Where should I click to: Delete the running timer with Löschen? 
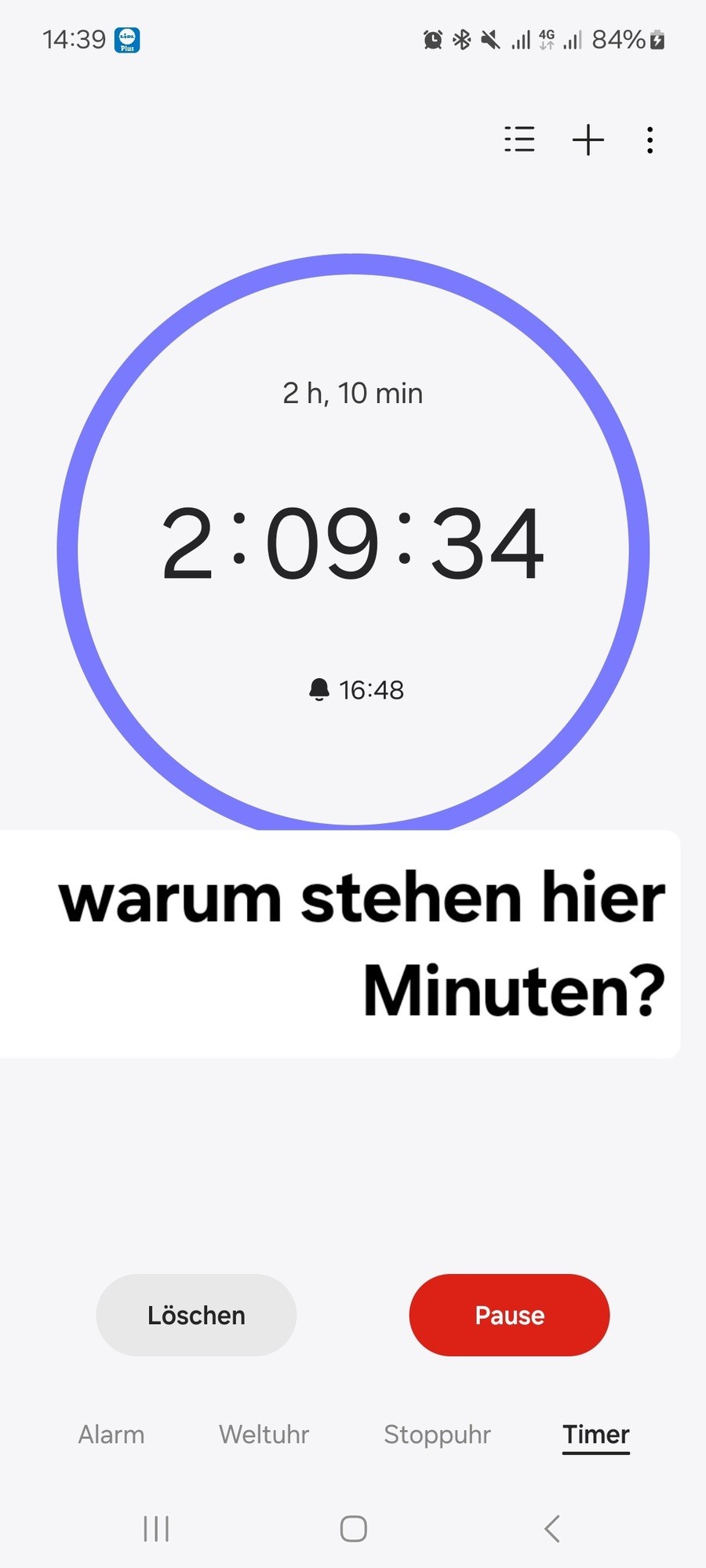pos(196,1315)
